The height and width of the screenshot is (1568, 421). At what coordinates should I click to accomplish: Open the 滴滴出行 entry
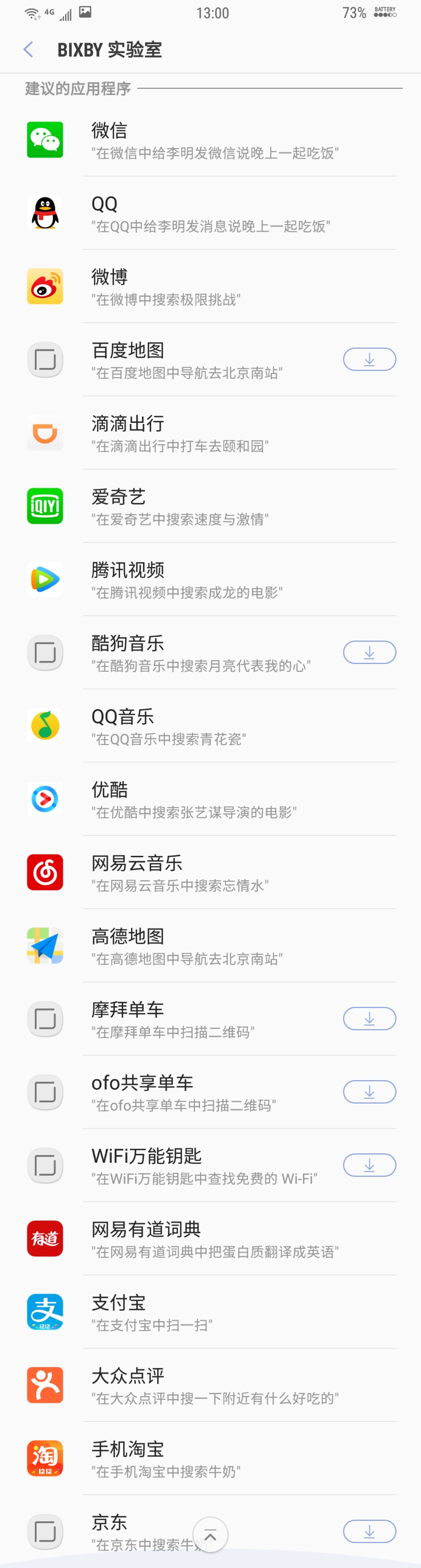[213, 433]
